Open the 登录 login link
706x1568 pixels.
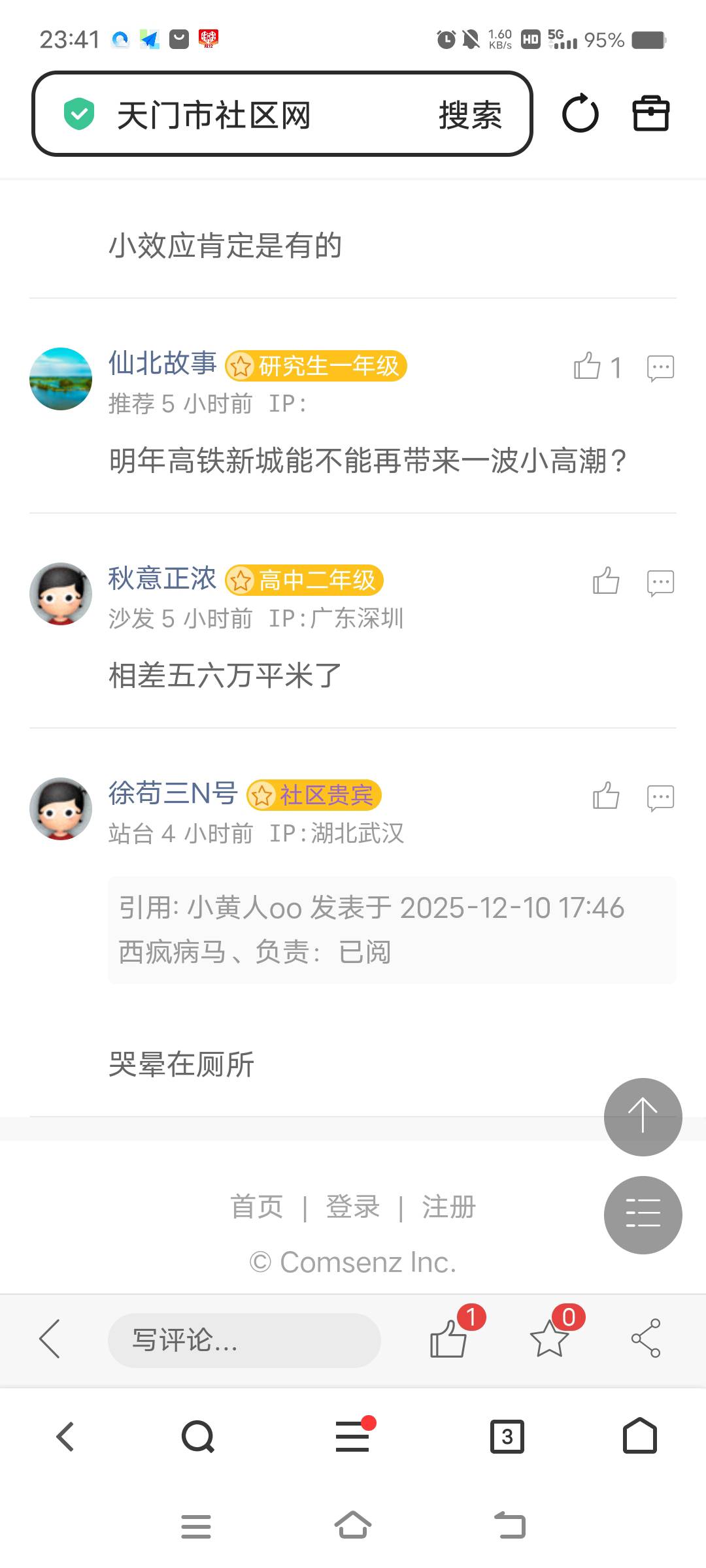pos(353,1207)
